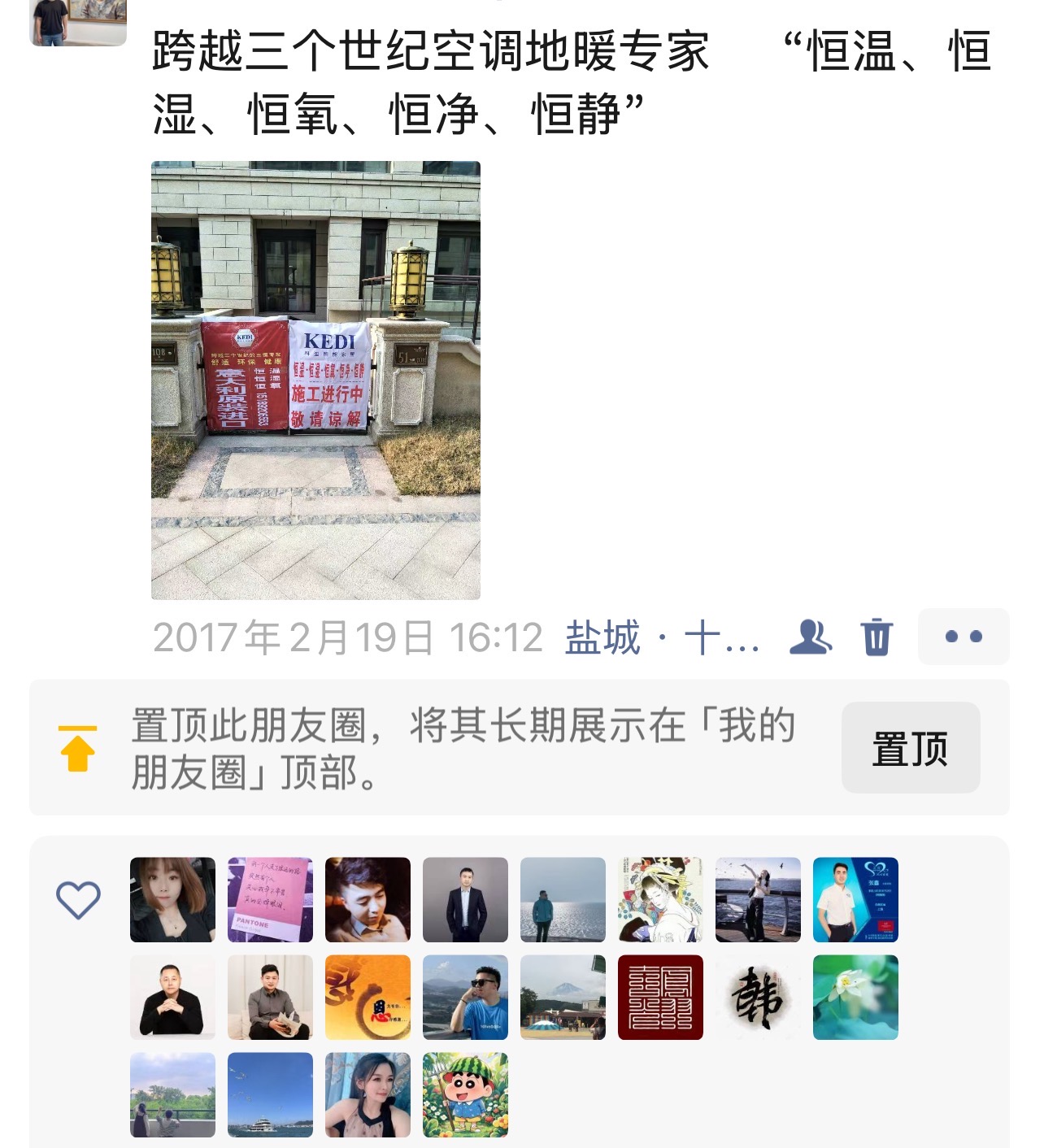
Task: Open the liker with the Japanese geisha art avatar
Action: click(660, 899)
